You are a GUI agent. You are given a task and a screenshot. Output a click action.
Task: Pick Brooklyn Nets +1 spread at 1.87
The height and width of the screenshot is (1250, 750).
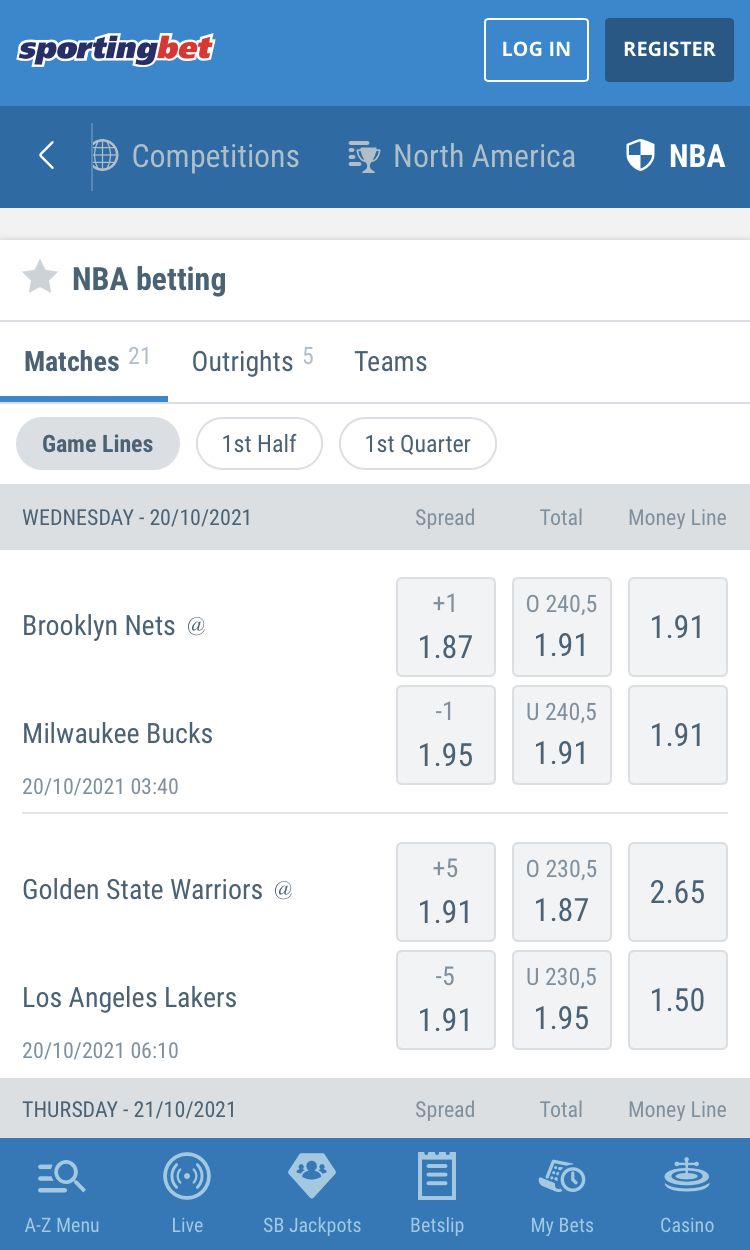(446, 627)
